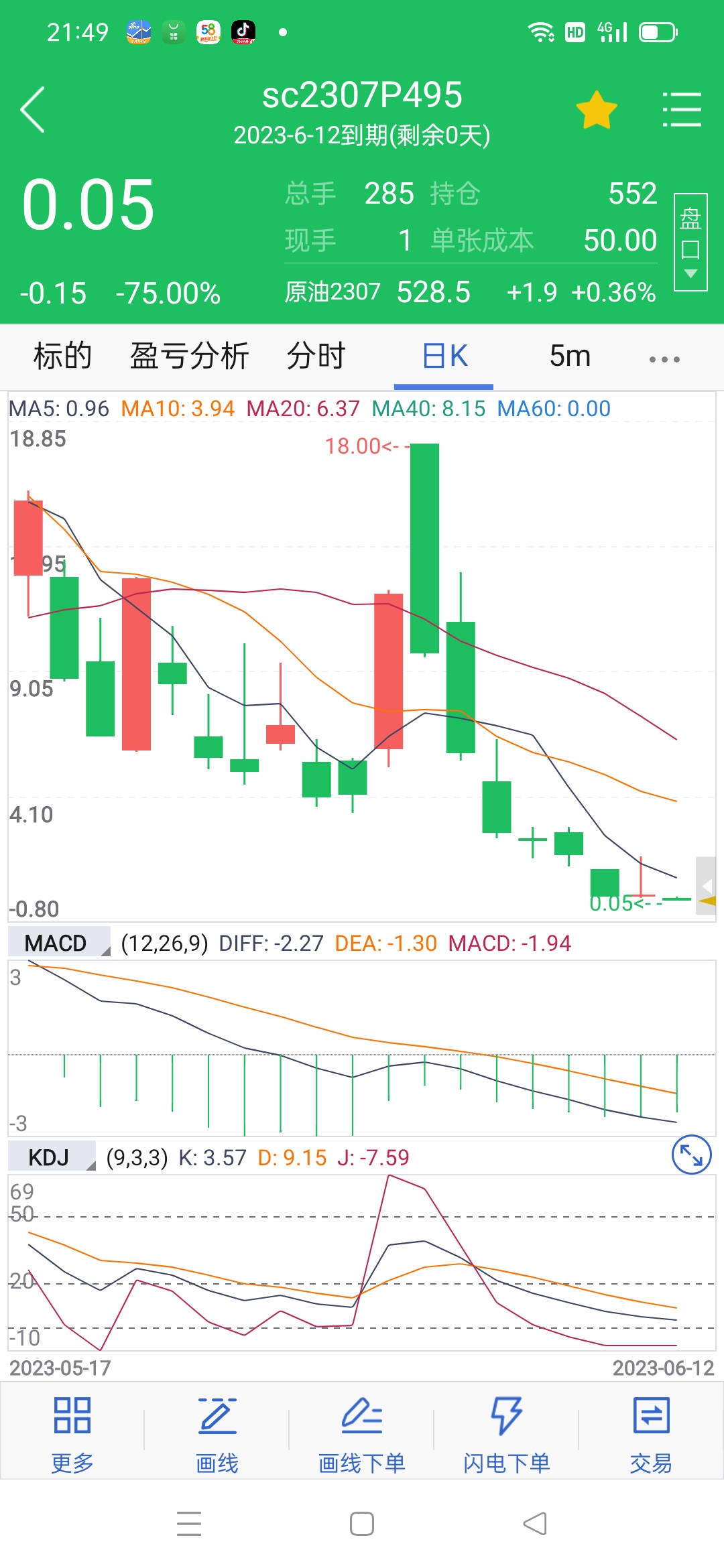Remove sc2307P495 from favorites via the star
This screenshot has height=1568, width=724.
(x=597, y=110)
